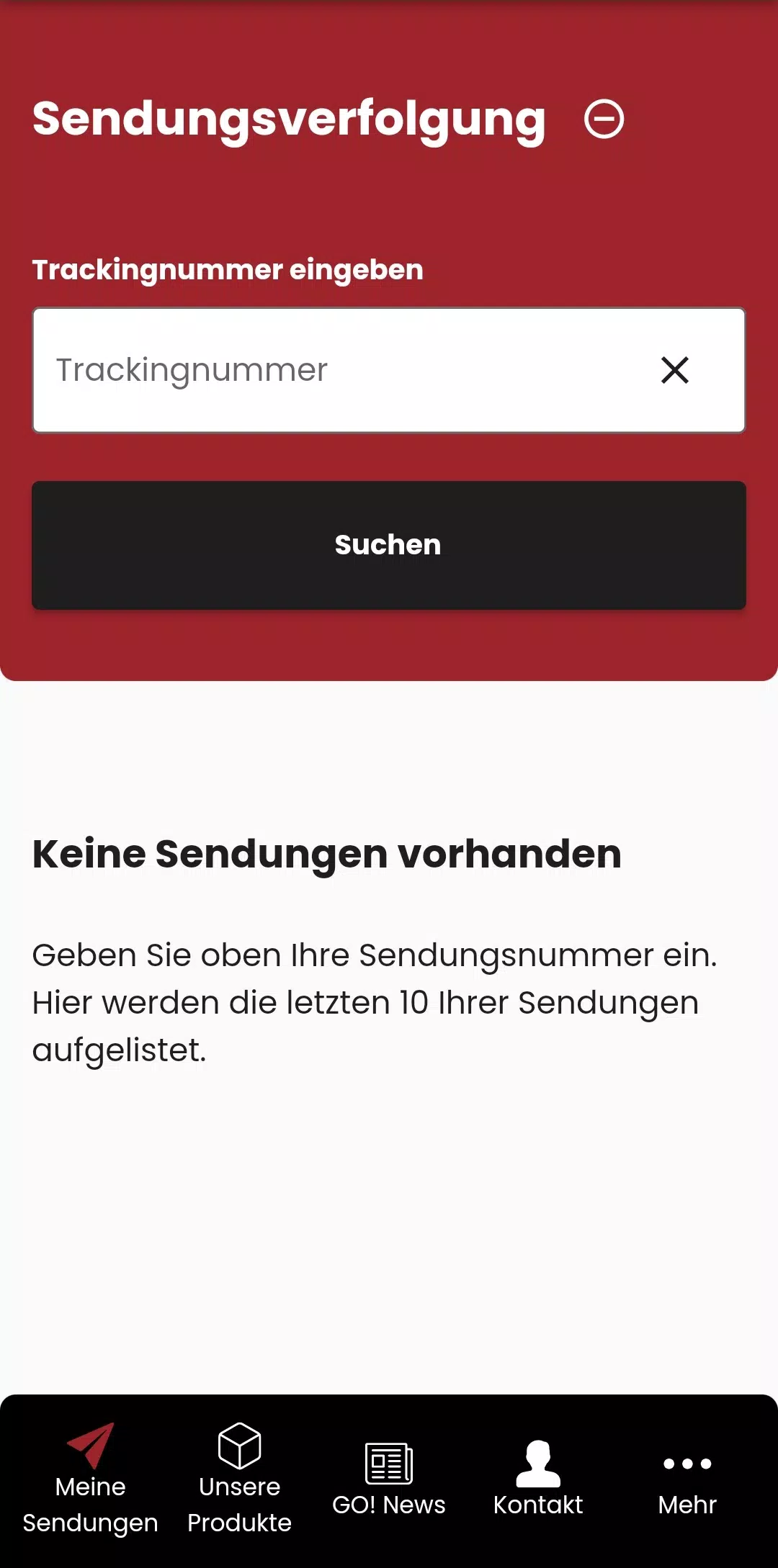Collapse the Sendungsverfolgung section with minus icon
778x1568 pixels.
pos(604,119)
